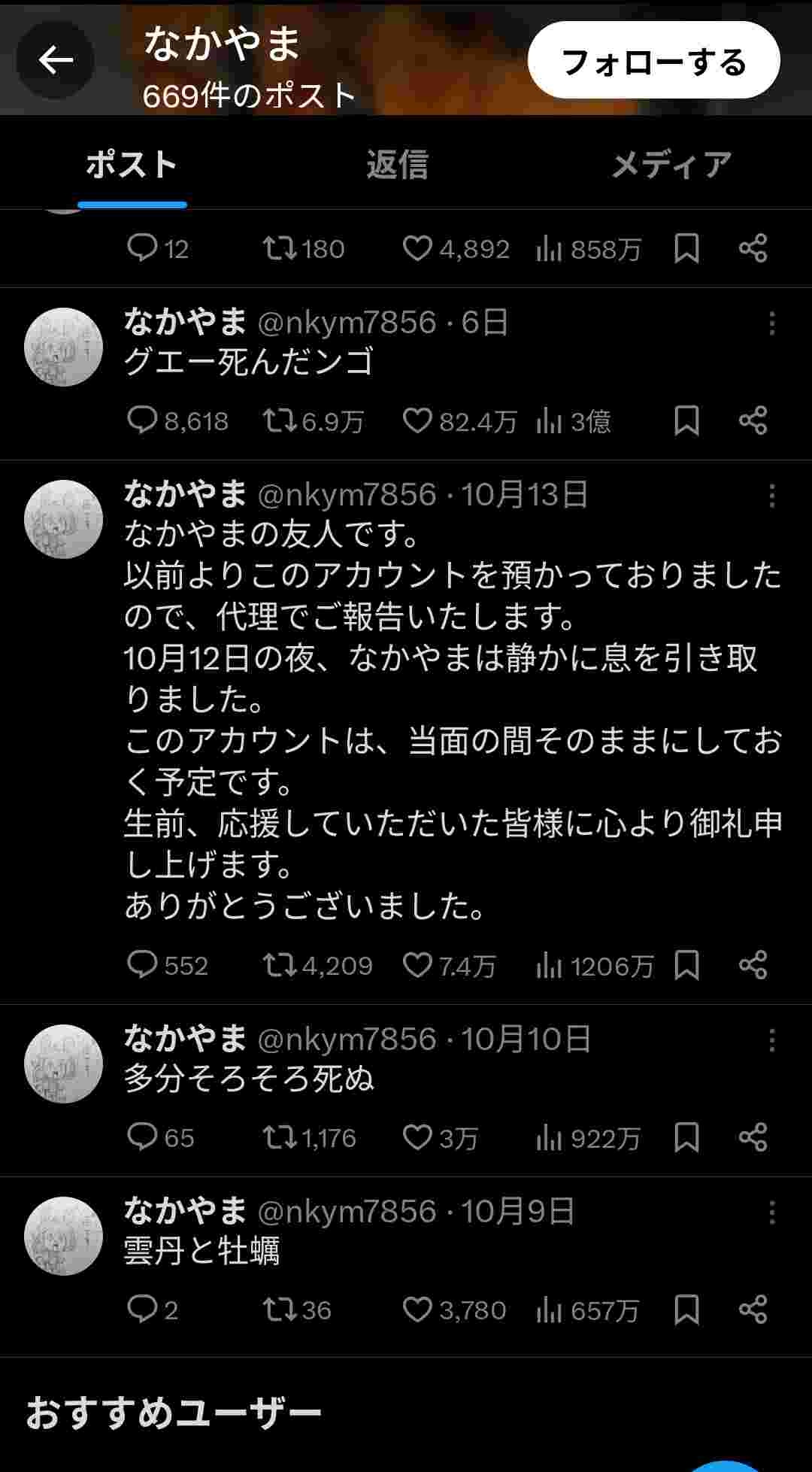Like the October 13 announcement post
Image resolution: width=812 pixels, height=1472 pixels.
tap(417, 965)
